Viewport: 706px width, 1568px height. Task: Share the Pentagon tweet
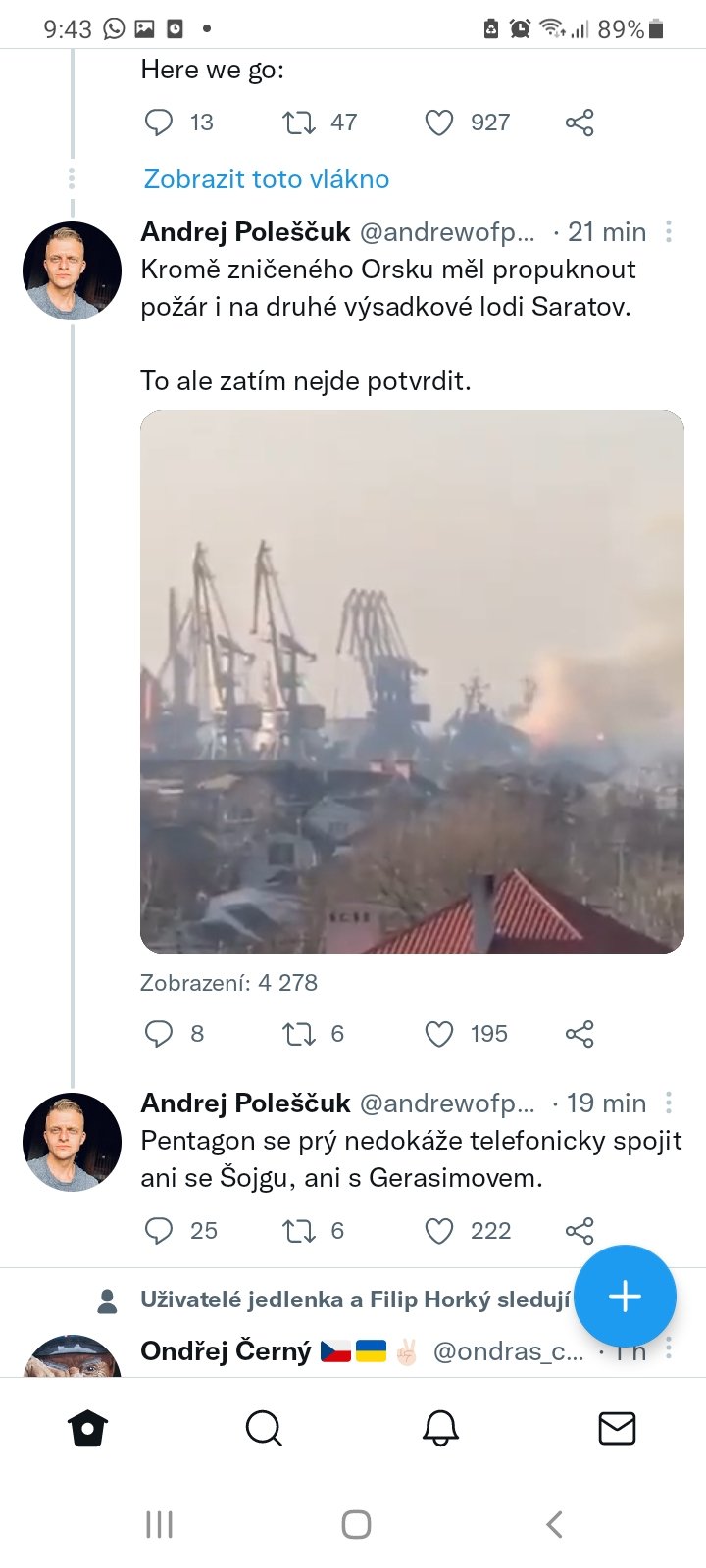pos(580,1231)
